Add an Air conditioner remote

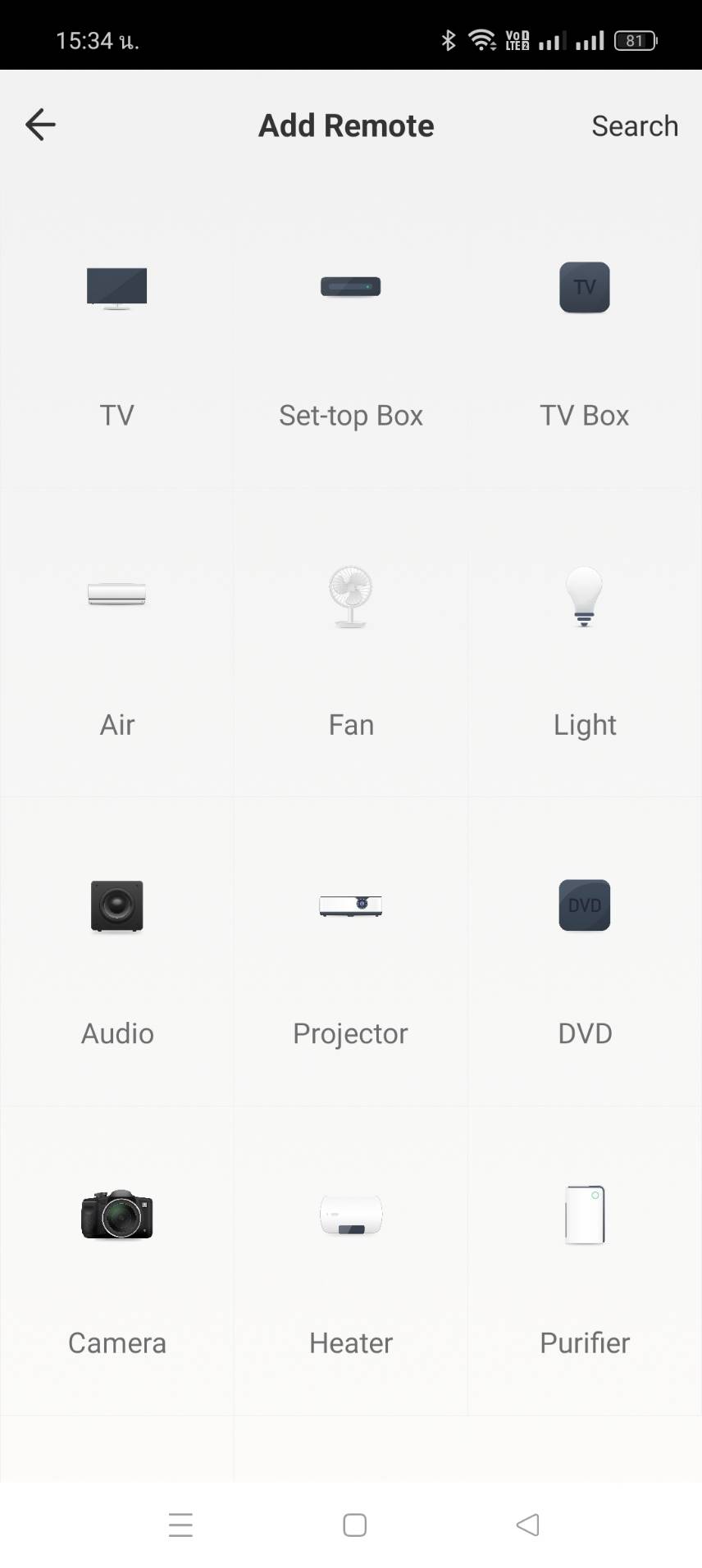pyautogui.click(x=116, y=642)
